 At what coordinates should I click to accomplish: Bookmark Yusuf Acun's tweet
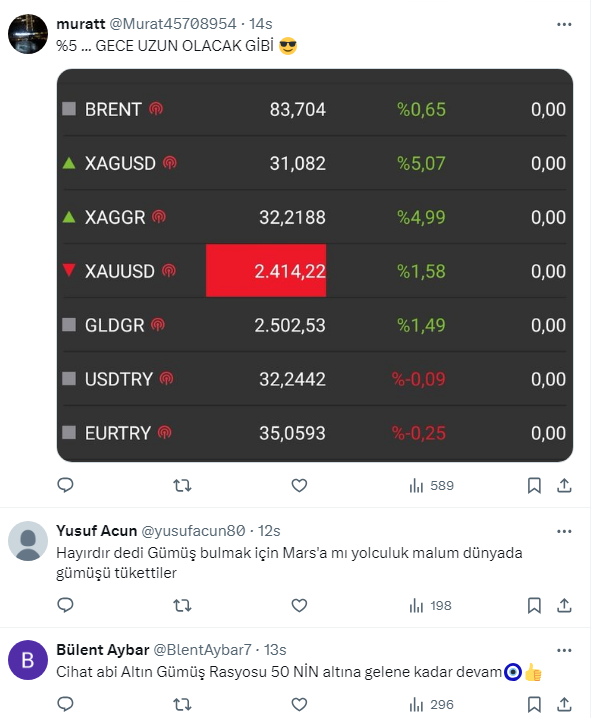coord(534,605)
